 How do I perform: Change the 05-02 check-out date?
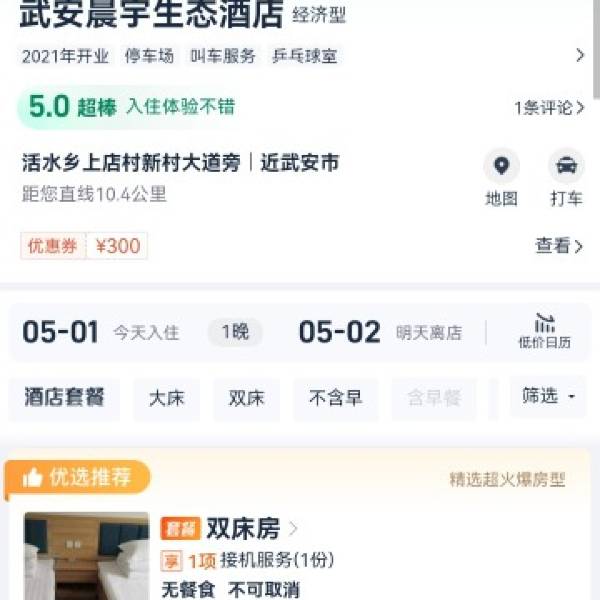point(340,333)
